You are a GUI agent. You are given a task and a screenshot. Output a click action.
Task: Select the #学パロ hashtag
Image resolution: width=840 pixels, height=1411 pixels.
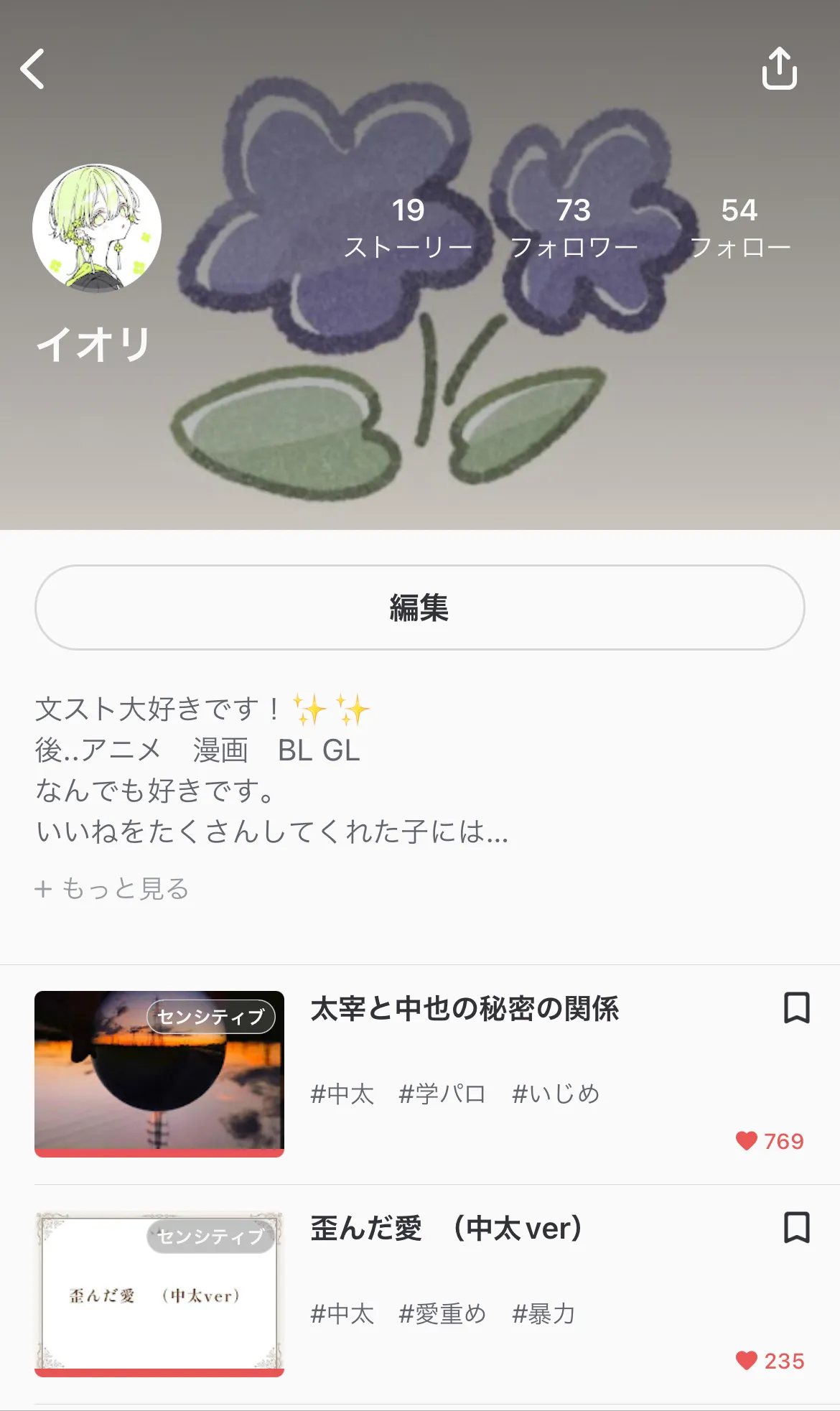point(442,1094)
